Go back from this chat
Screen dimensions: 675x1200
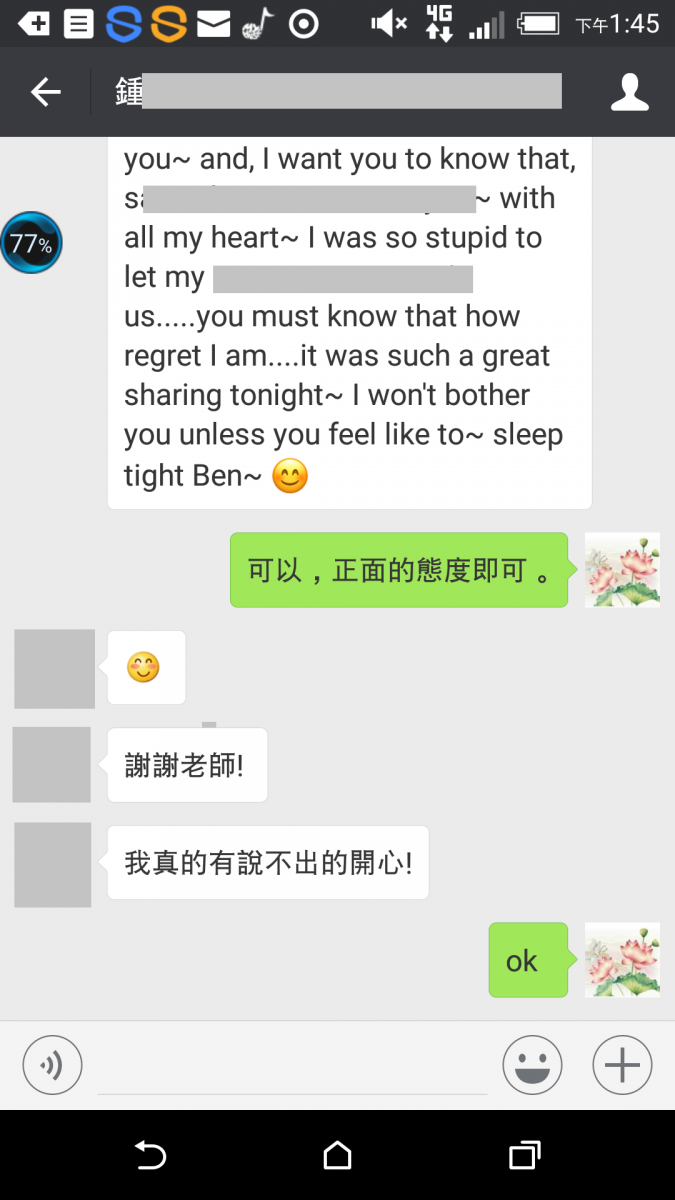[46, 93]
